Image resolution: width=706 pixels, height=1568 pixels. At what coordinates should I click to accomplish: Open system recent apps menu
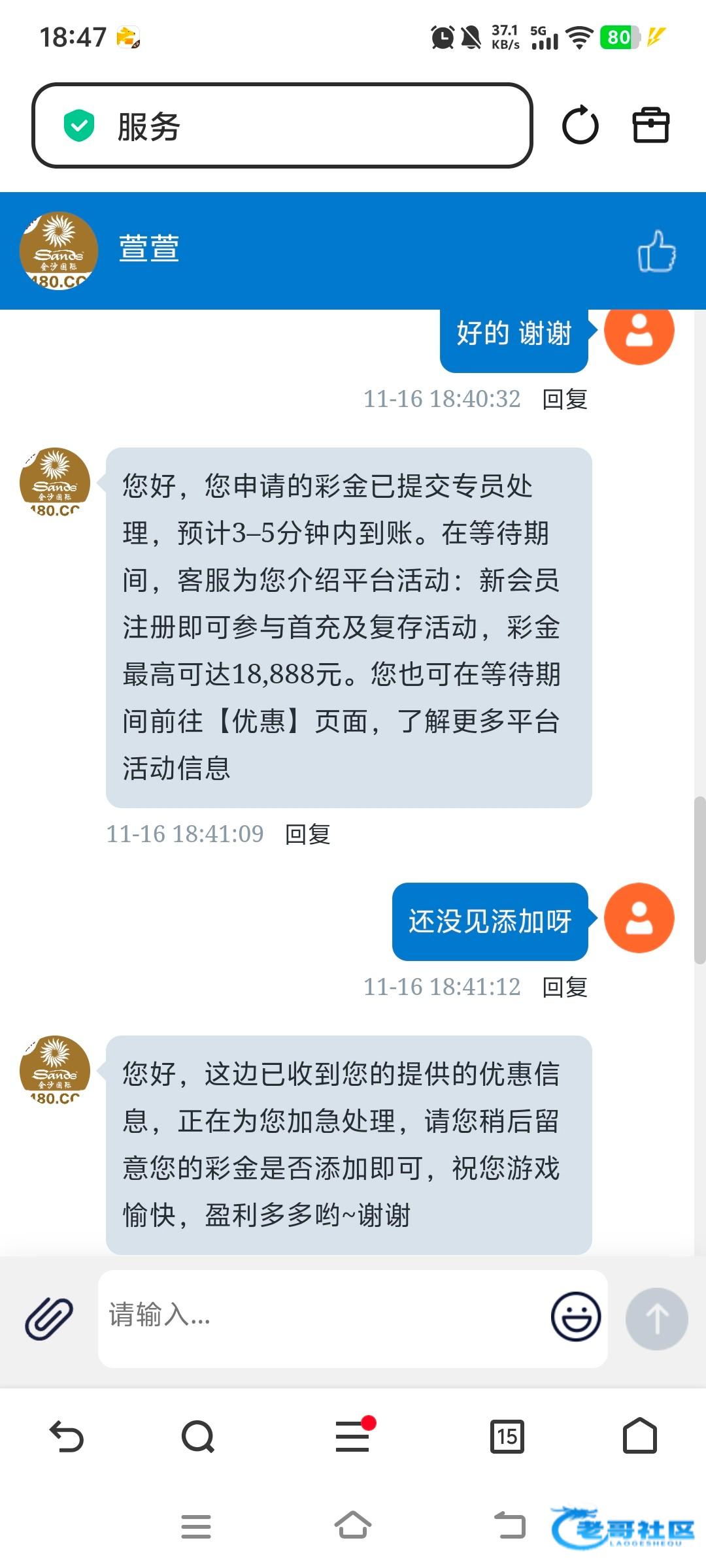[x=196, y=1526]
